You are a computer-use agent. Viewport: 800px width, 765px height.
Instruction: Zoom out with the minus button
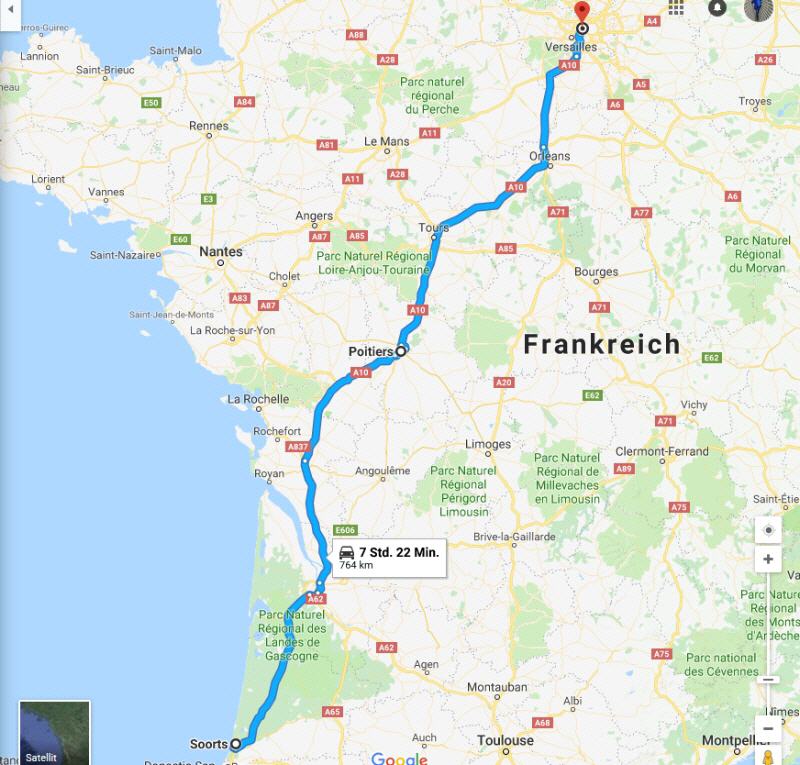pos(768,726)
